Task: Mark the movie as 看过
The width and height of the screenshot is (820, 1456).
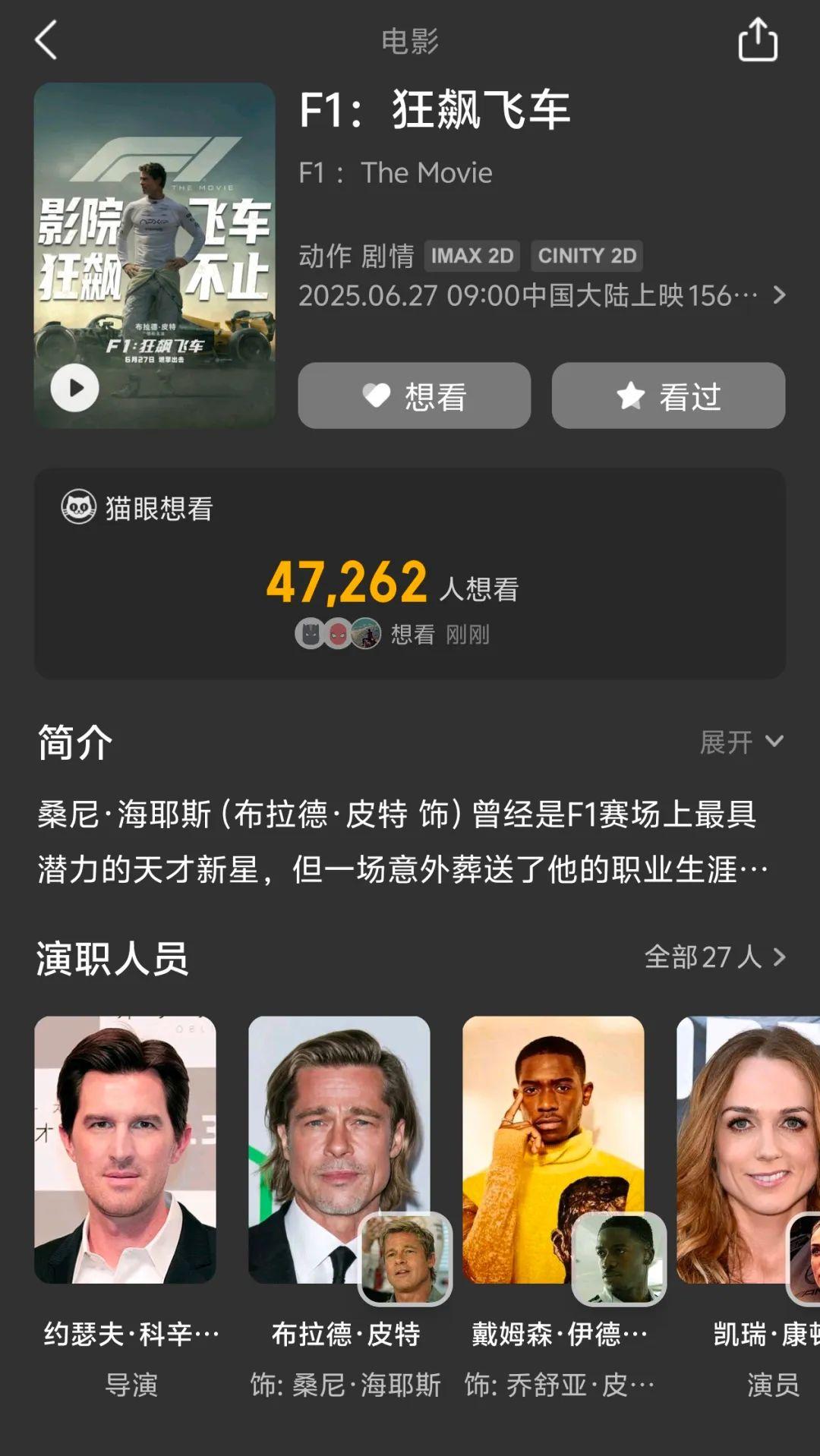Action: (668, 396)
